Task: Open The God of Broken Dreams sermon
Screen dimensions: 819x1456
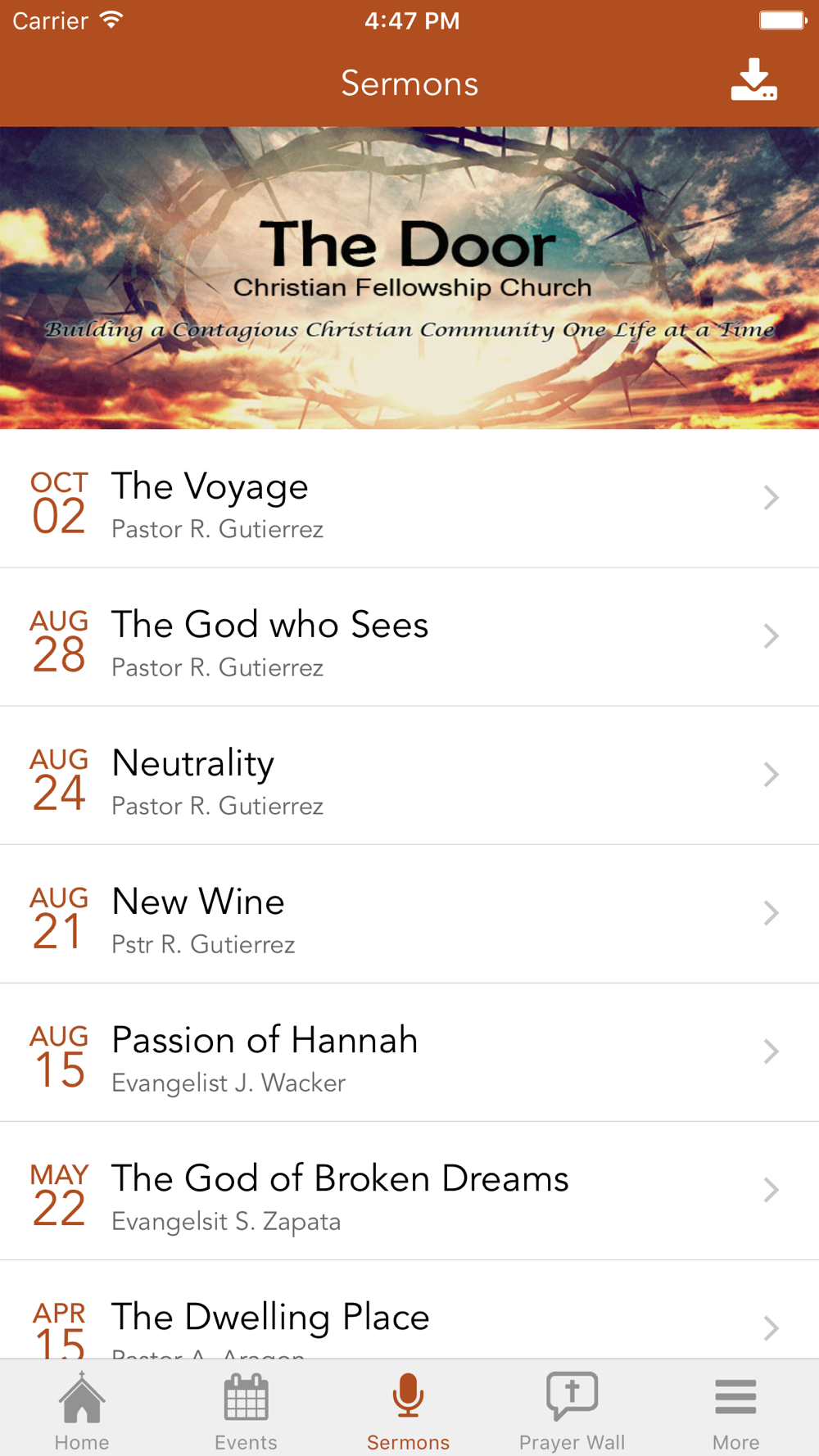Action: 409,1191
